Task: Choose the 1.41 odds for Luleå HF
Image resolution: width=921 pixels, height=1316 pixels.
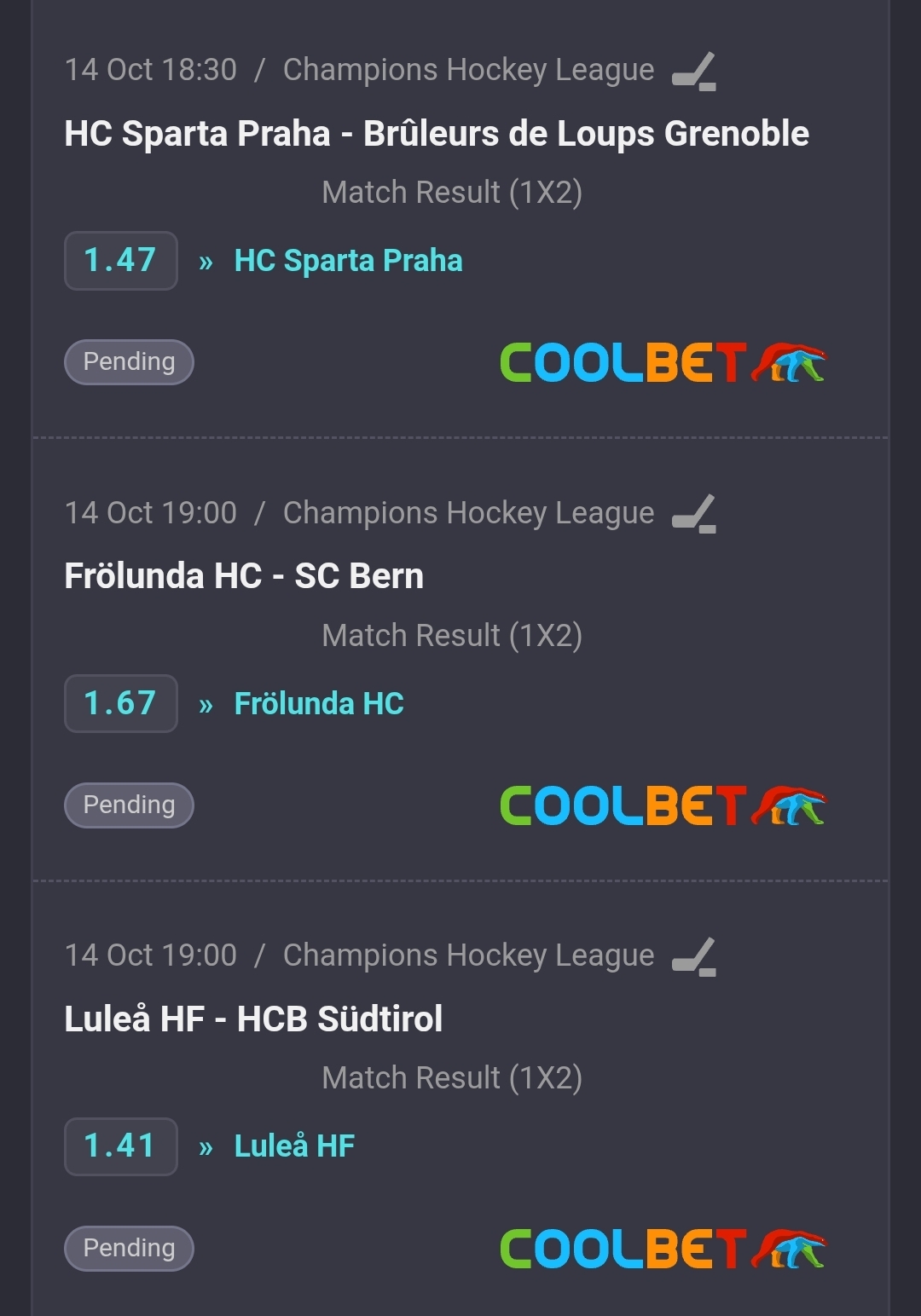Action: (120, 1146)
